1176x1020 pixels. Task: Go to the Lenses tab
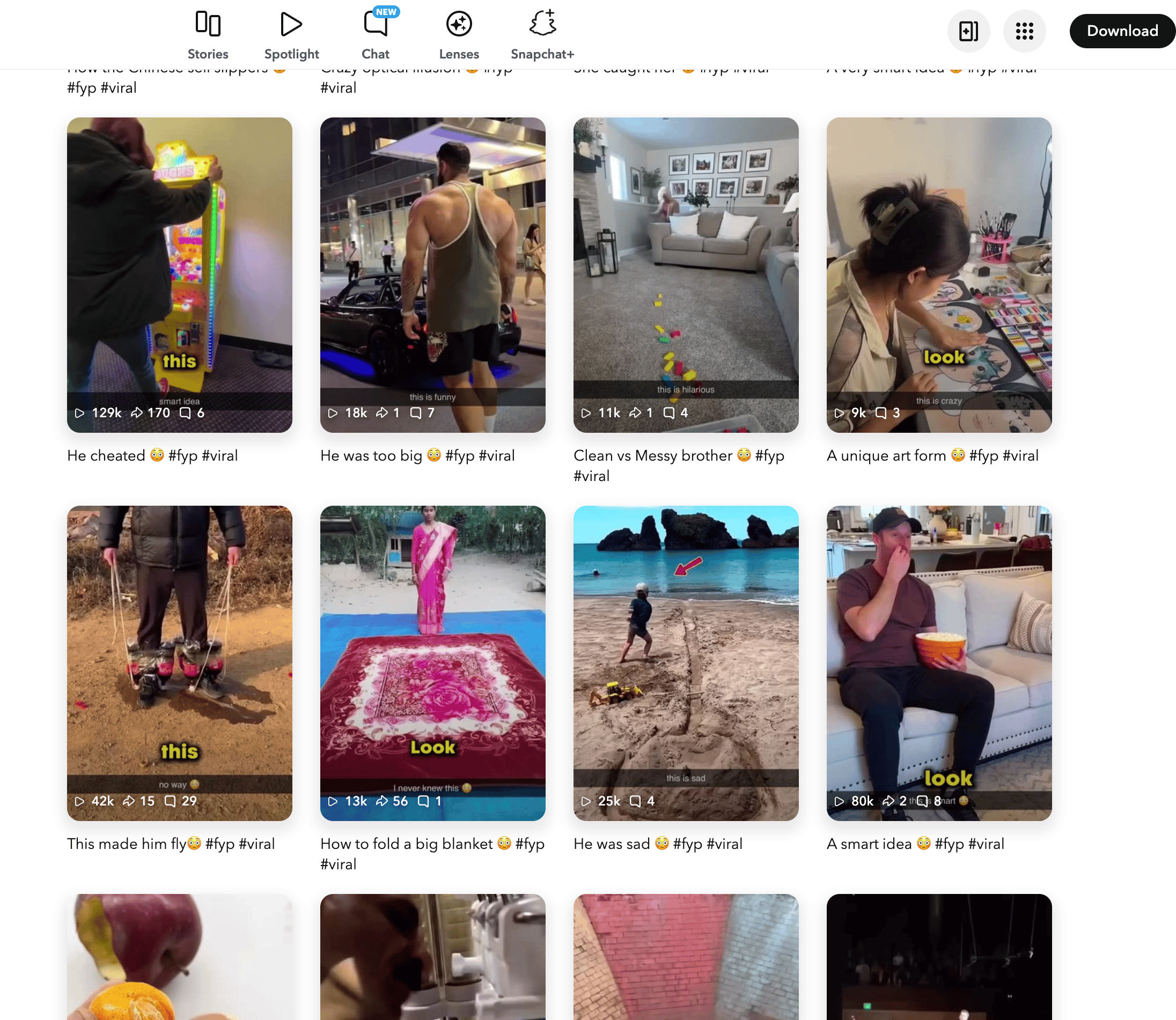tap(459, 35)
